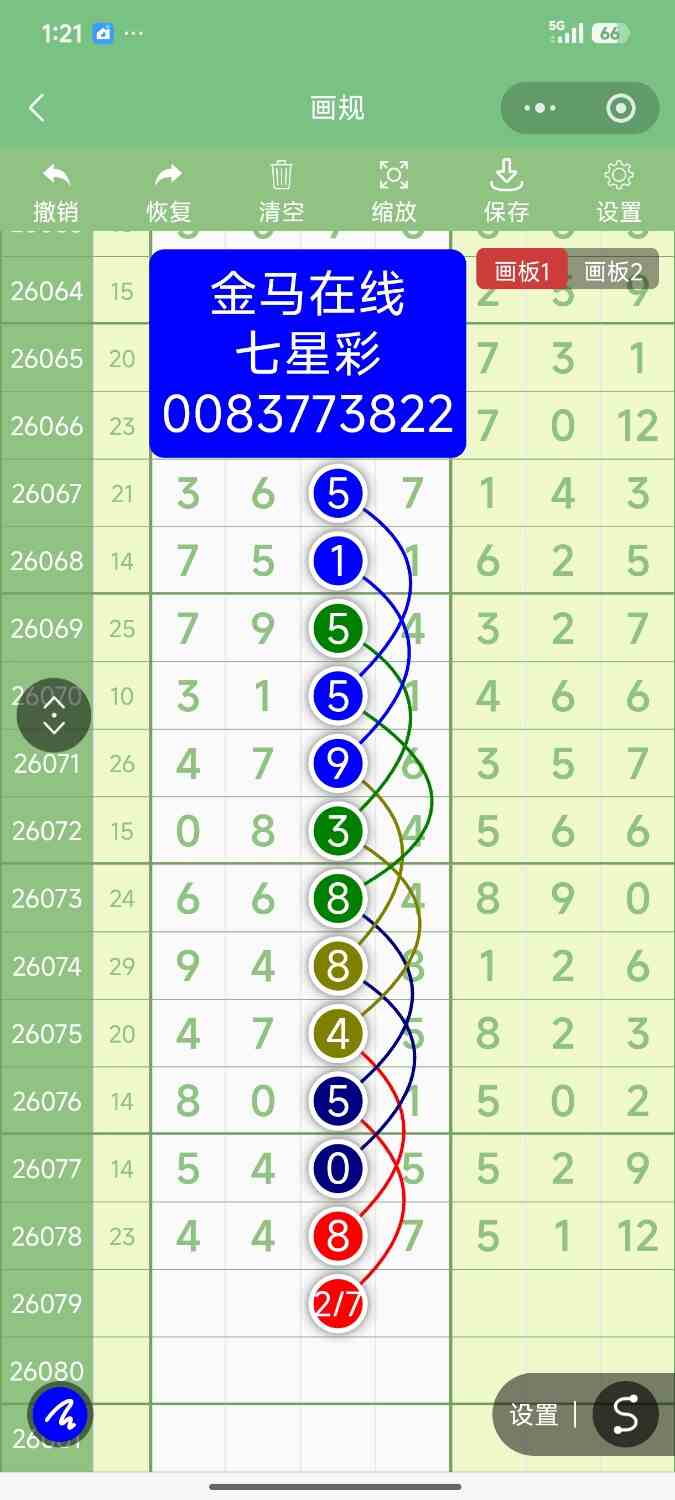Tap the S curve tool button
The height and width of the screenshot is (1500, 675).
click(x=625, y=1414)
